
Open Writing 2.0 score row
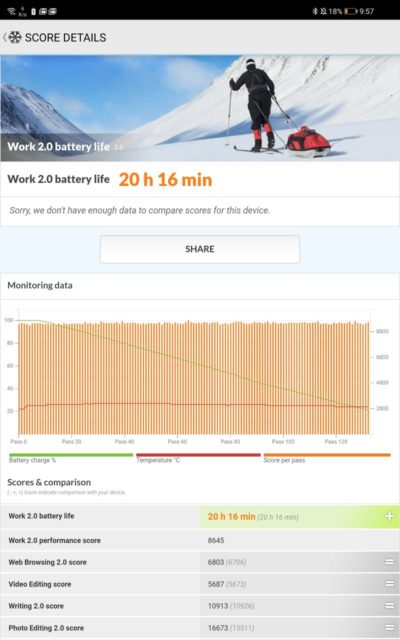(200, 606)
